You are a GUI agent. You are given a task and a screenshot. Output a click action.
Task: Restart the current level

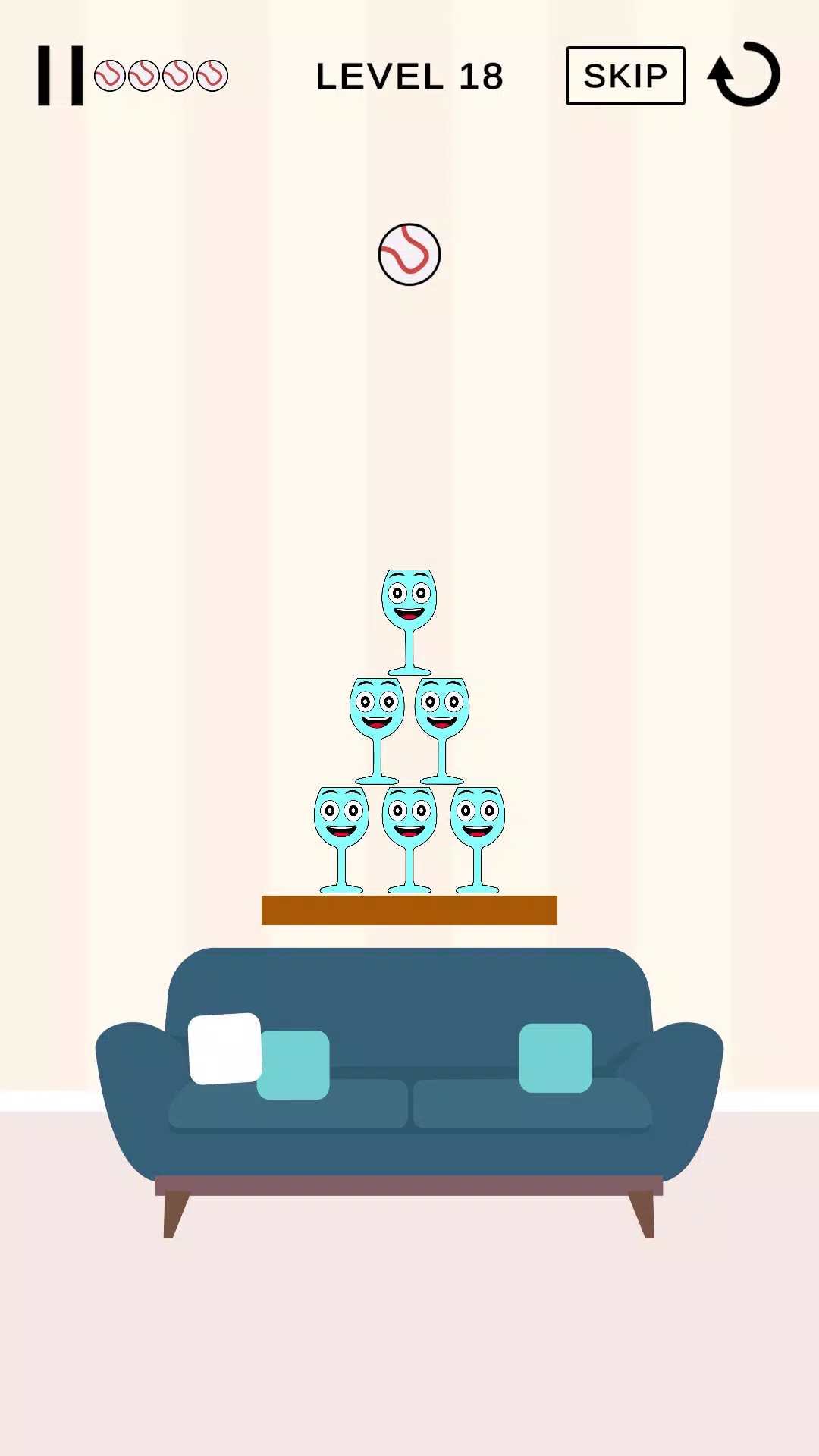[x=745, y=74]
